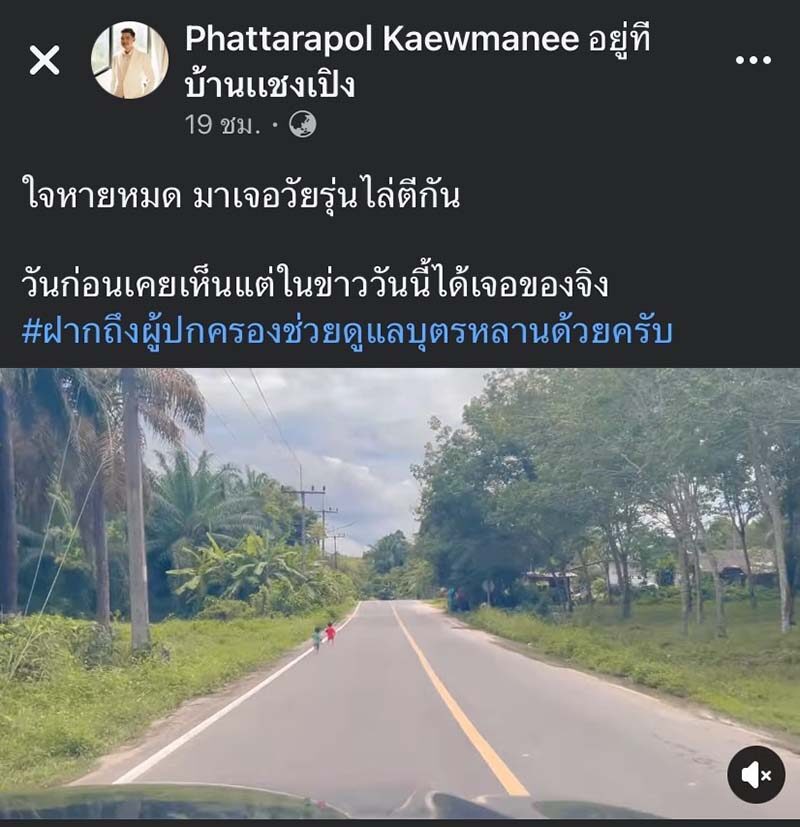Open the #ฝากถึงผู้ปกครองช่วยดูแลบุตรหลานด้วยครับ hashtag
Screen dimensions: 800x827
pos(346,330)
